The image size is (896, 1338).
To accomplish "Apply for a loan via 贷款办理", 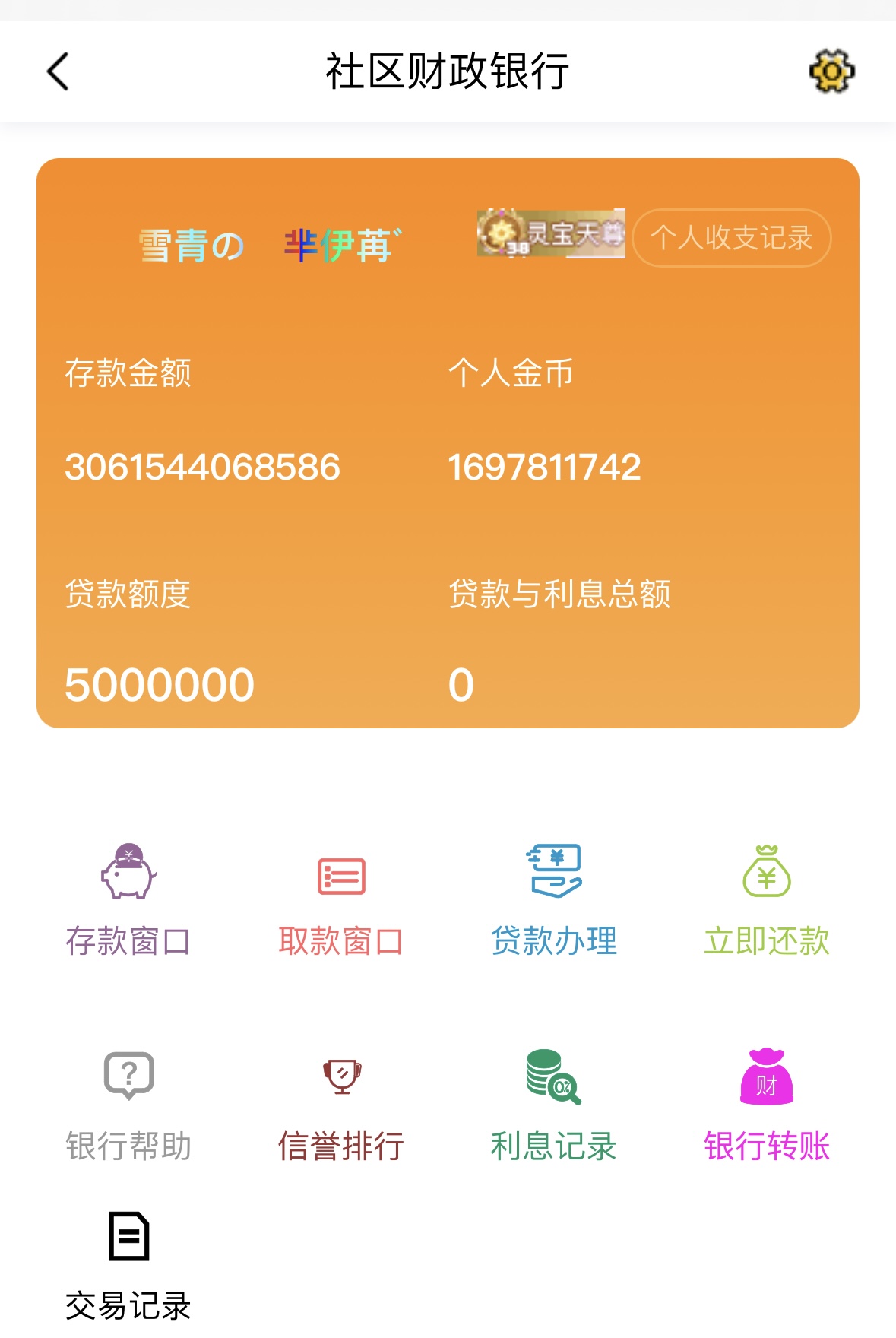I will click(x=554, y=899).
